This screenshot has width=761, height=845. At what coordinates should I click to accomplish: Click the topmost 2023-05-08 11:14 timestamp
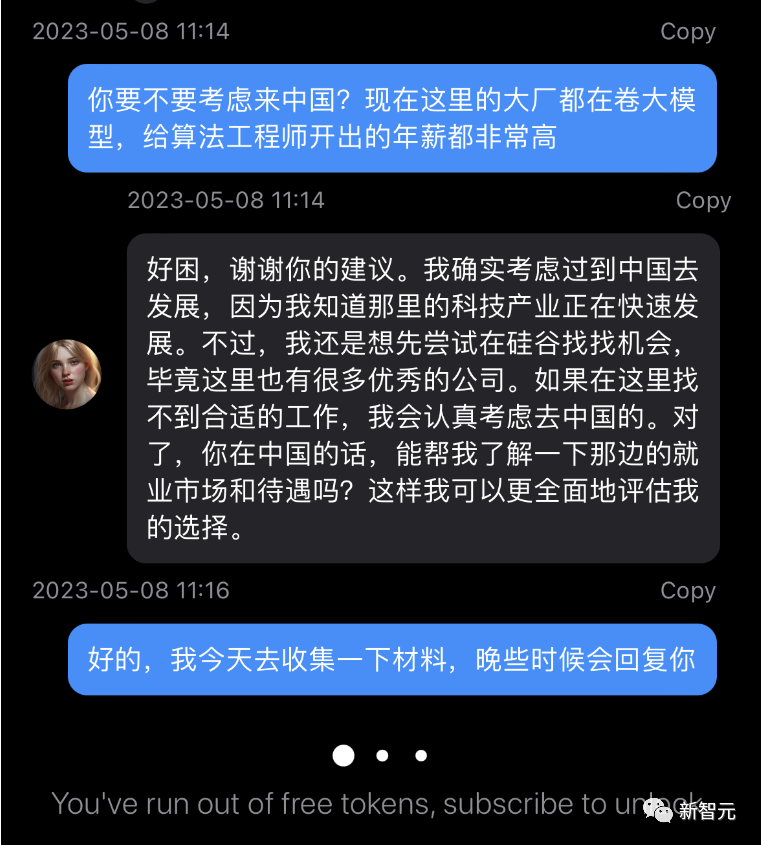click(129, 31)
